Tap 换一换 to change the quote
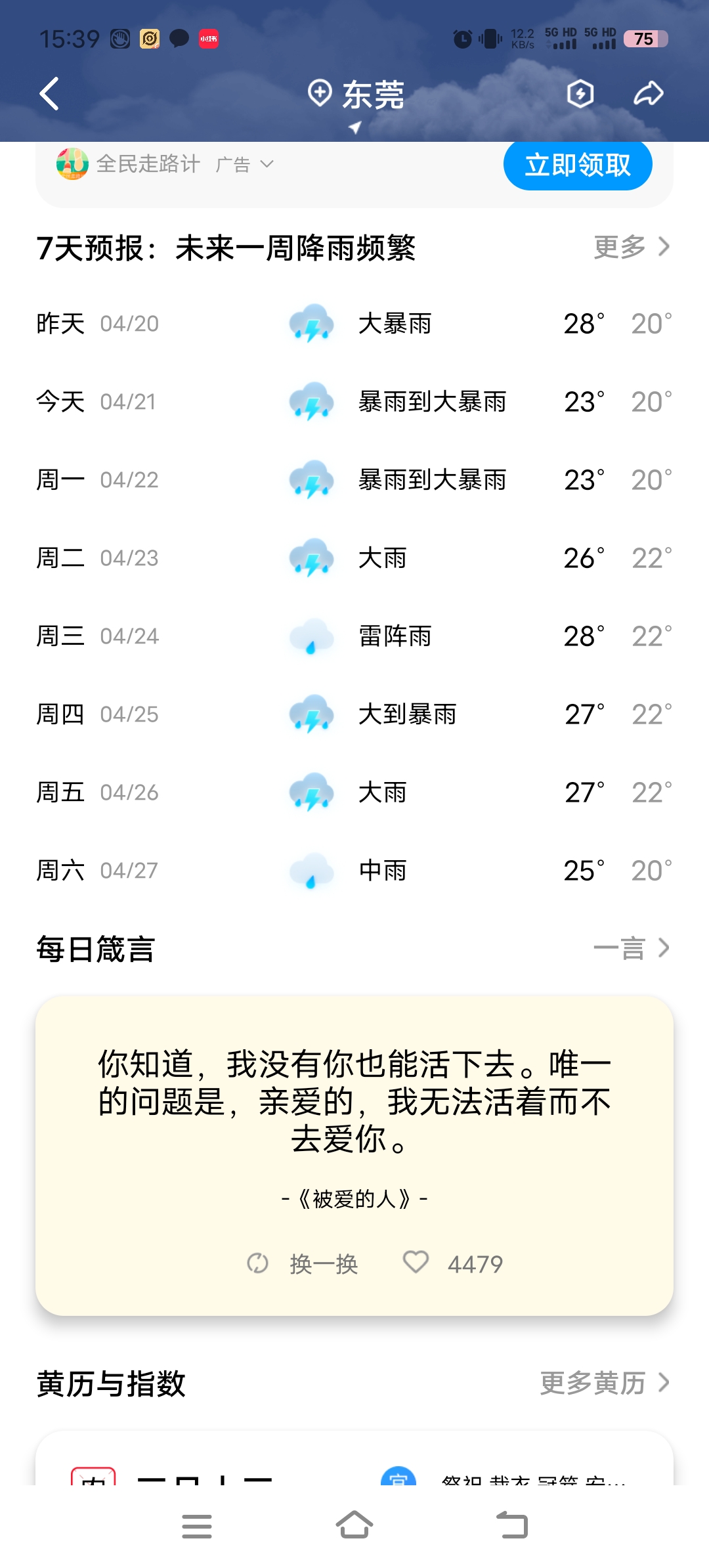This screenshot has height=1568, width=709. click(x=323, y=1263)
